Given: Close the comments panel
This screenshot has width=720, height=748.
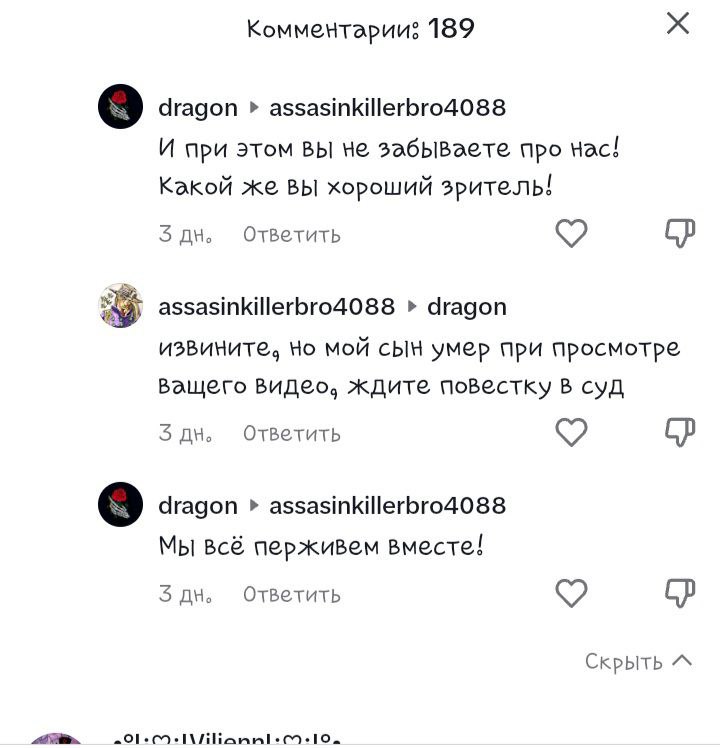Looking at the screenshot, I should pos(678,24).
